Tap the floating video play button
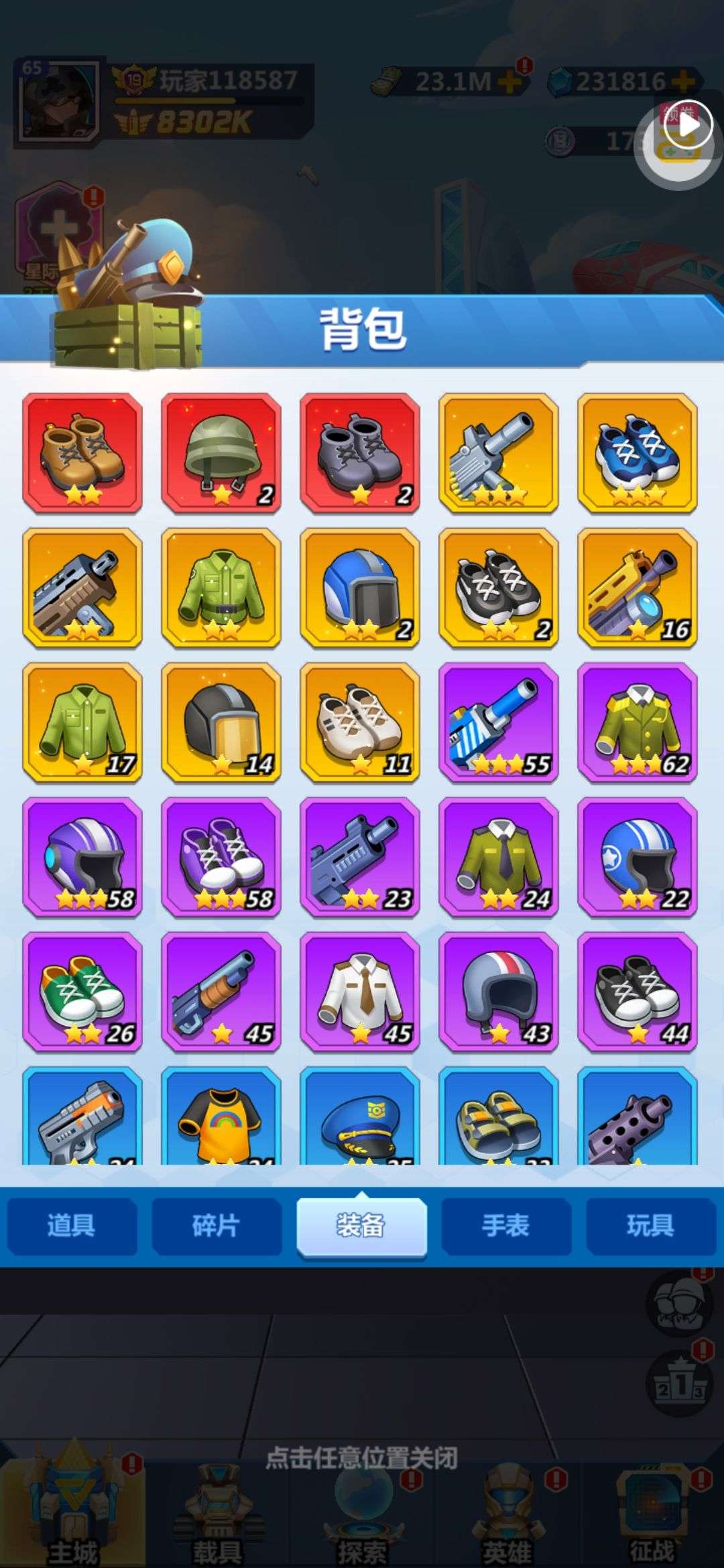 (x=687, y=125)
